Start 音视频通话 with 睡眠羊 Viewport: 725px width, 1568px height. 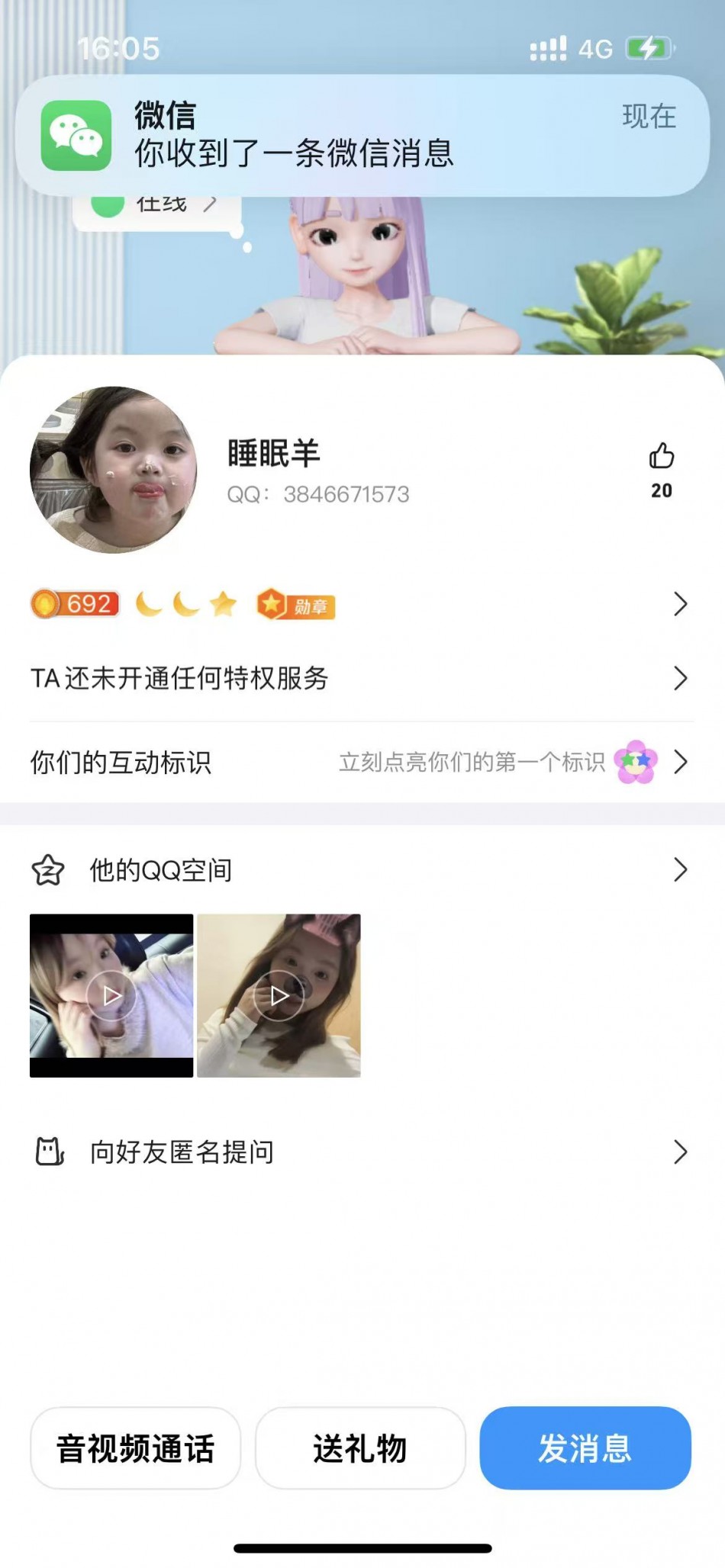click(x=135, y=1448)
